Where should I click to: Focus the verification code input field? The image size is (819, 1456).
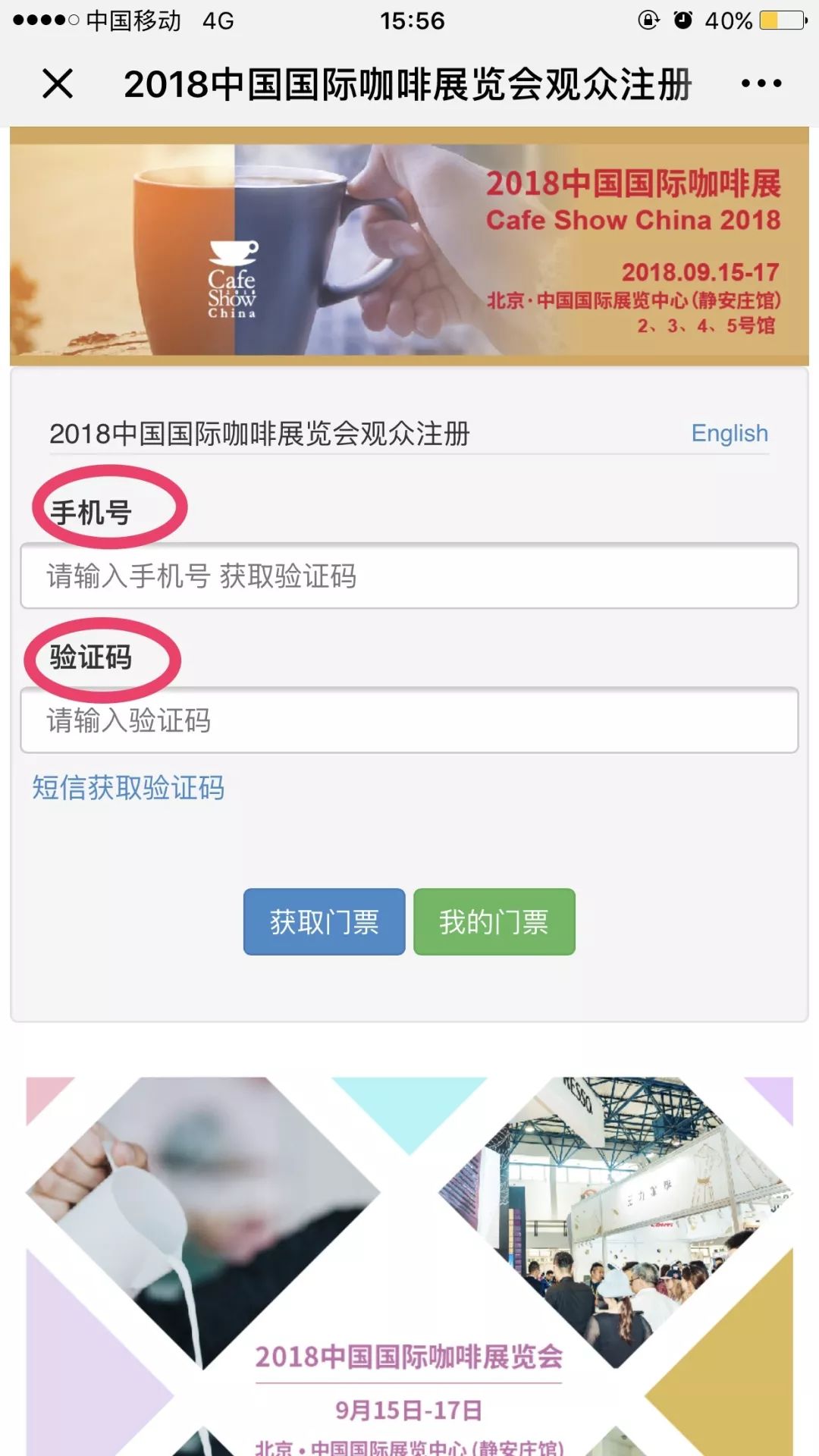pos(409,720)
